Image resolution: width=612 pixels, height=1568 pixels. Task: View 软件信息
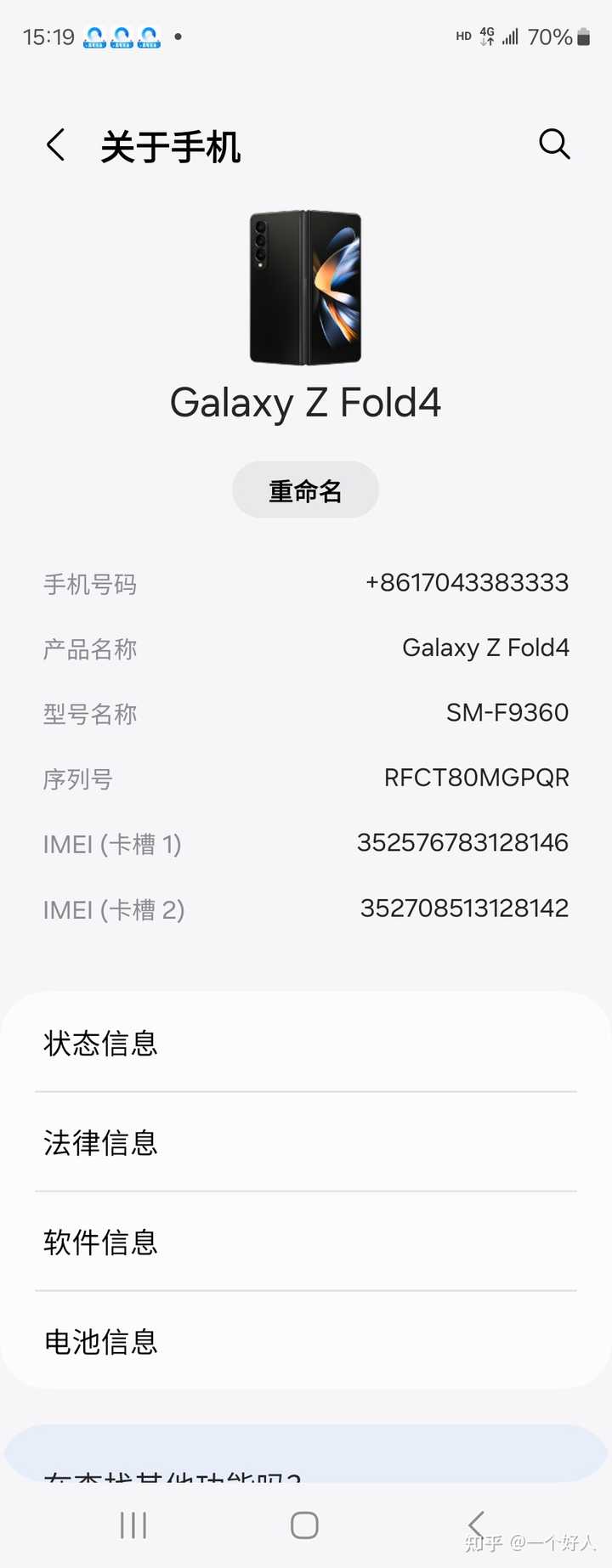[306, 1242]
